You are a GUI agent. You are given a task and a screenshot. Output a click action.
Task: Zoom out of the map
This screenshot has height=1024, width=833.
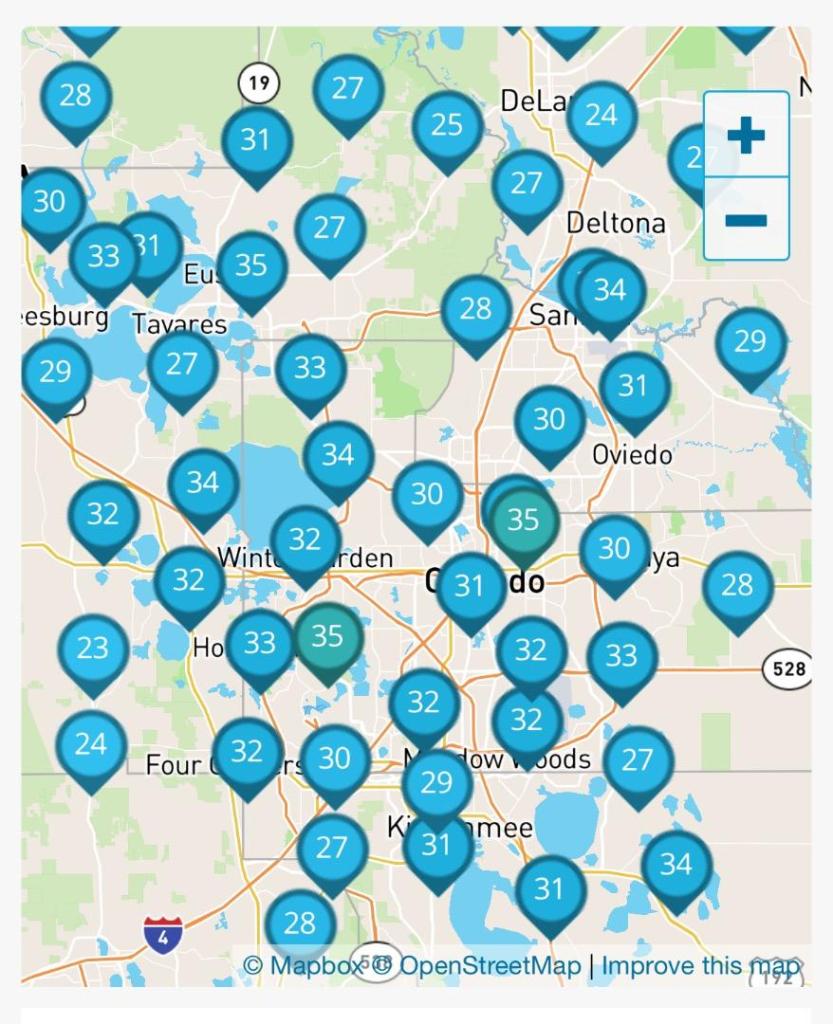point(746,220)
